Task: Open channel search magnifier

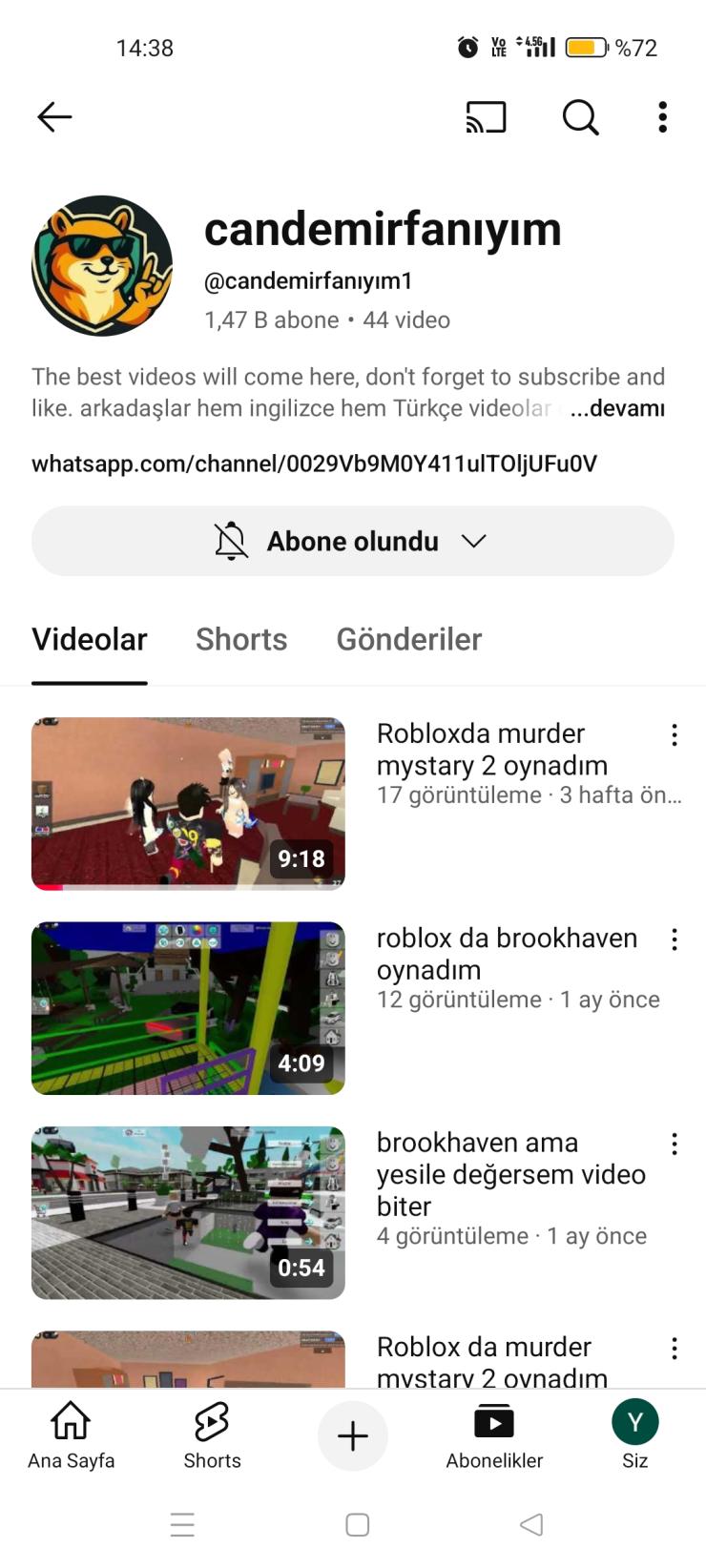Action: [580, 117]
